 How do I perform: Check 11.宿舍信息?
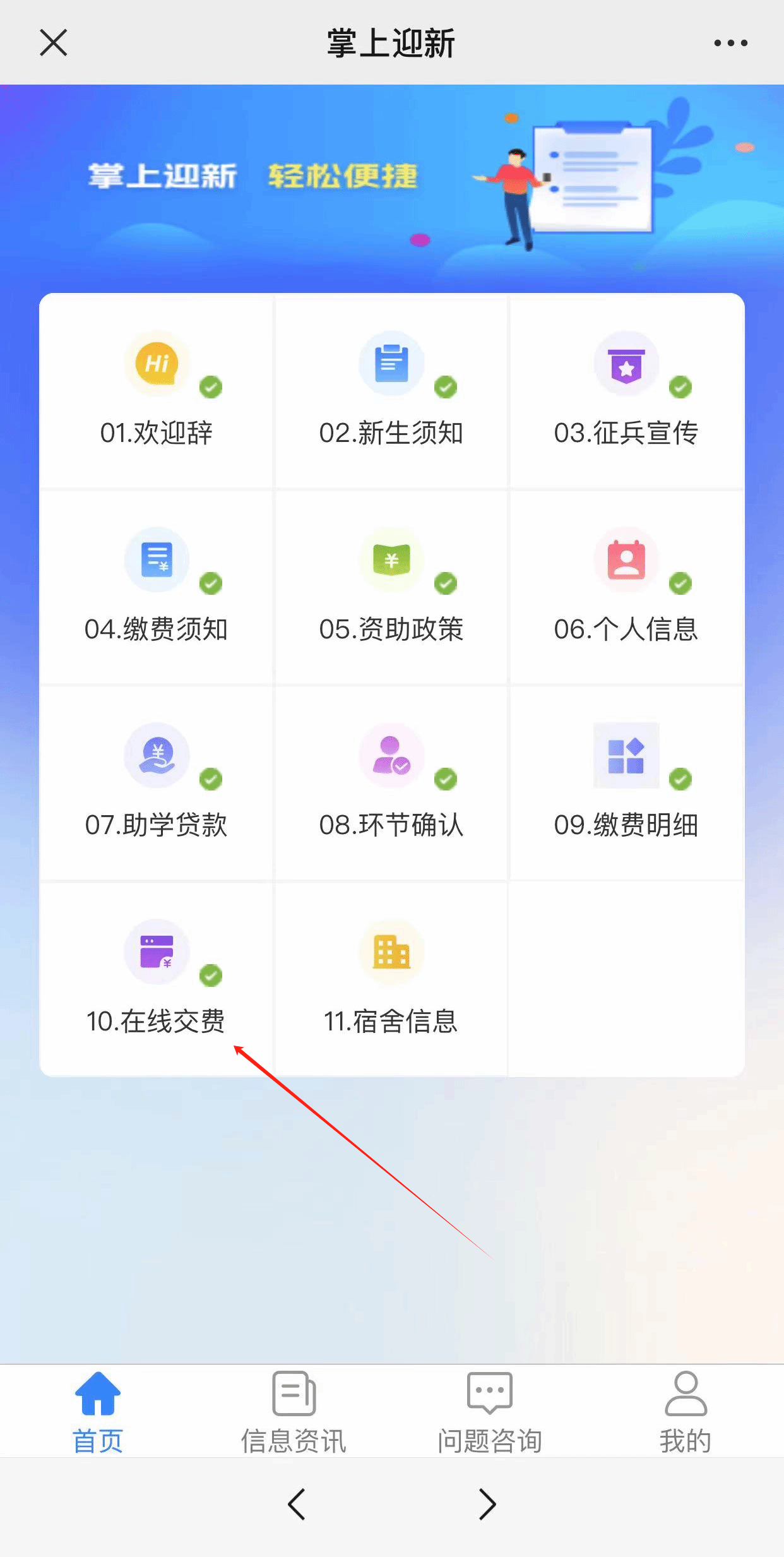click(x=391, y=979)
